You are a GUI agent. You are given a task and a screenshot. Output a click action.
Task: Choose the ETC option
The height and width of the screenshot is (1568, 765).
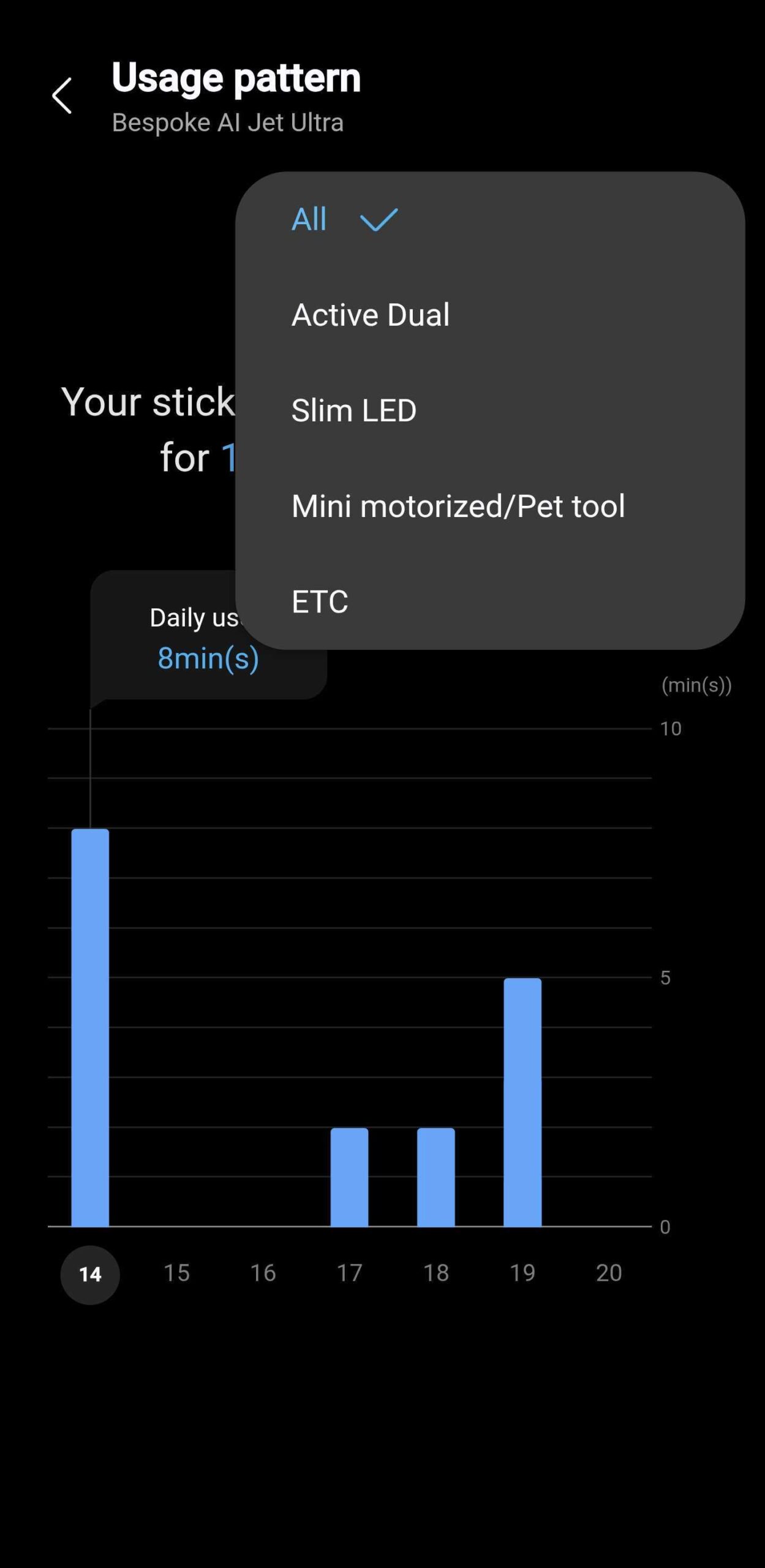pos(320,601)
